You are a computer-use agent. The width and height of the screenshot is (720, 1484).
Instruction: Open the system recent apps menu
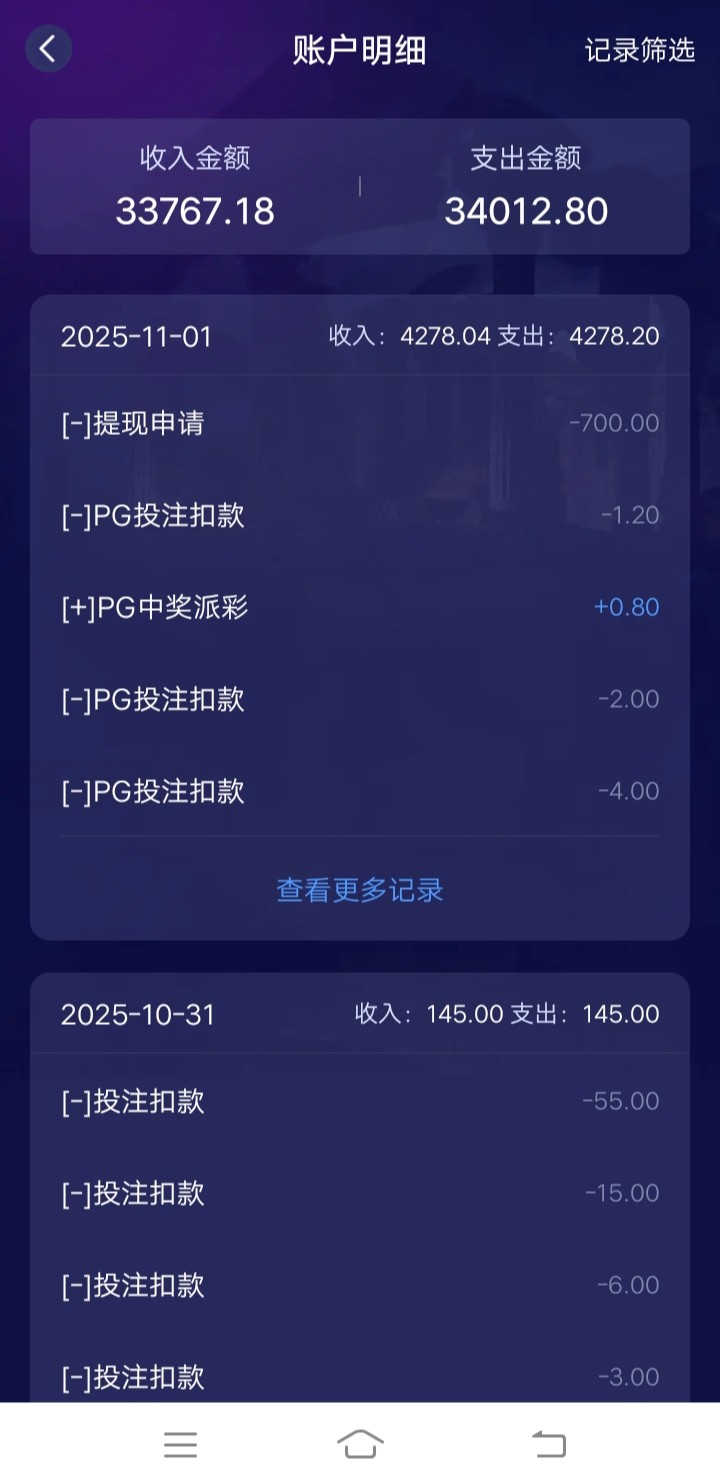180,1444
